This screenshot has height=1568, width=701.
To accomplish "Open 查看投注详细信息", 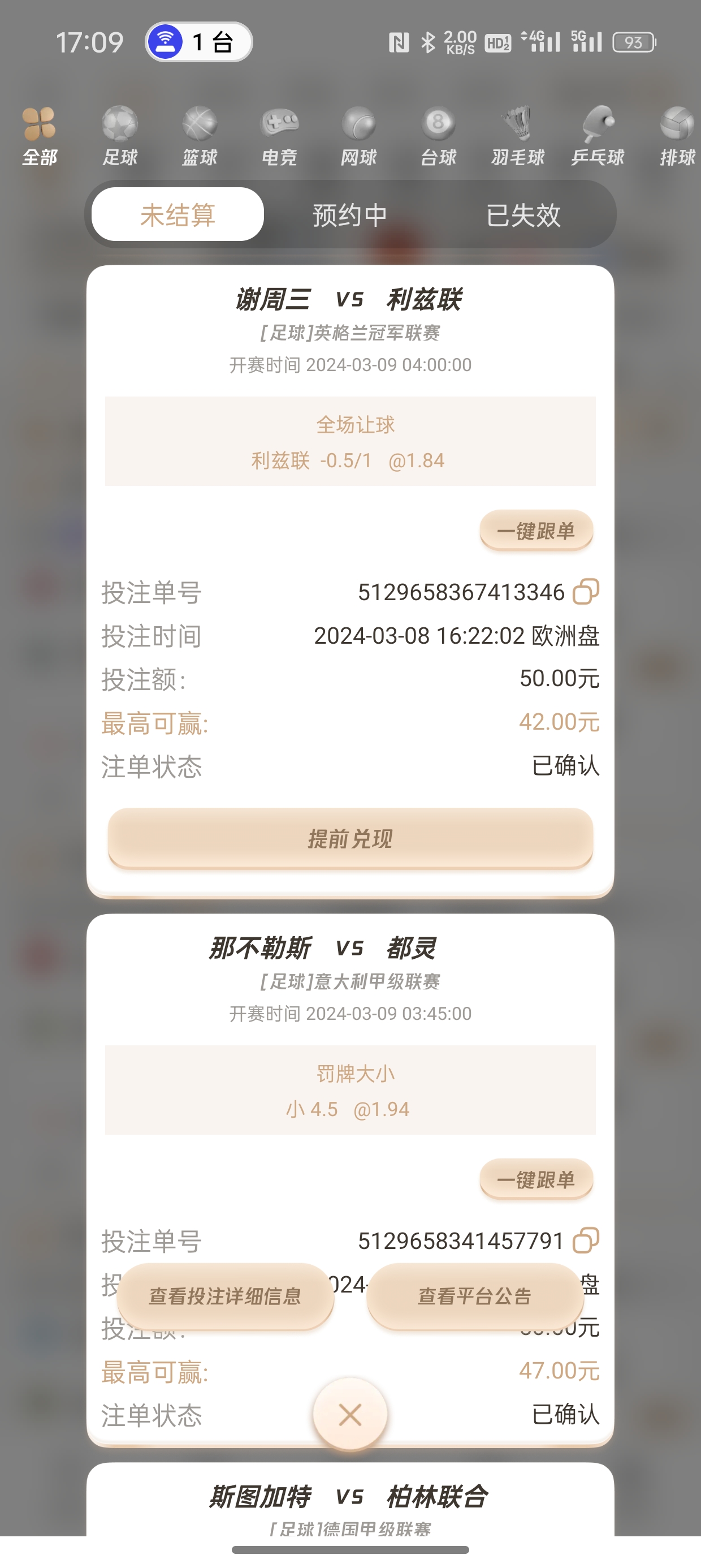I will [225, 1296].
